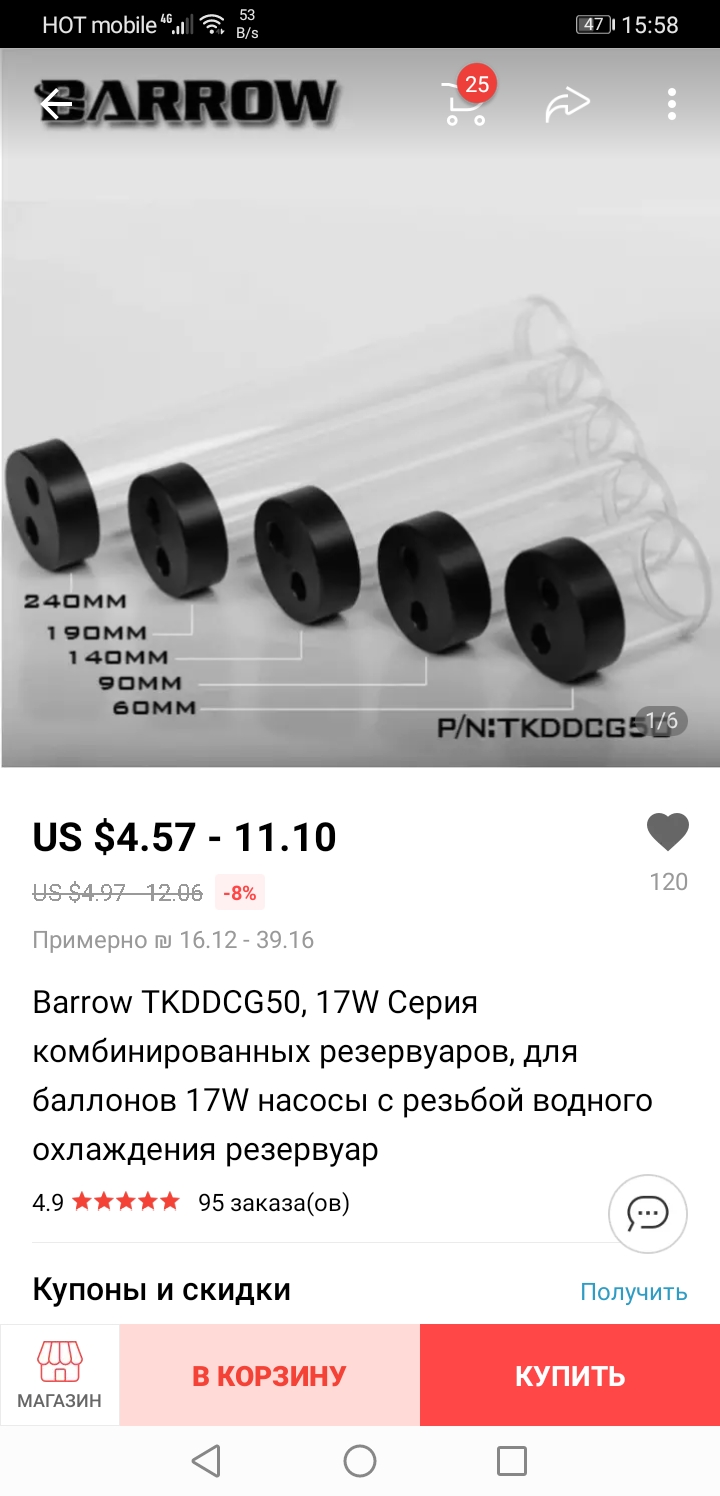Tap КУПИТЬ to buy now
This screenshot has height=1496, width=720.
tap(570, 1375)
